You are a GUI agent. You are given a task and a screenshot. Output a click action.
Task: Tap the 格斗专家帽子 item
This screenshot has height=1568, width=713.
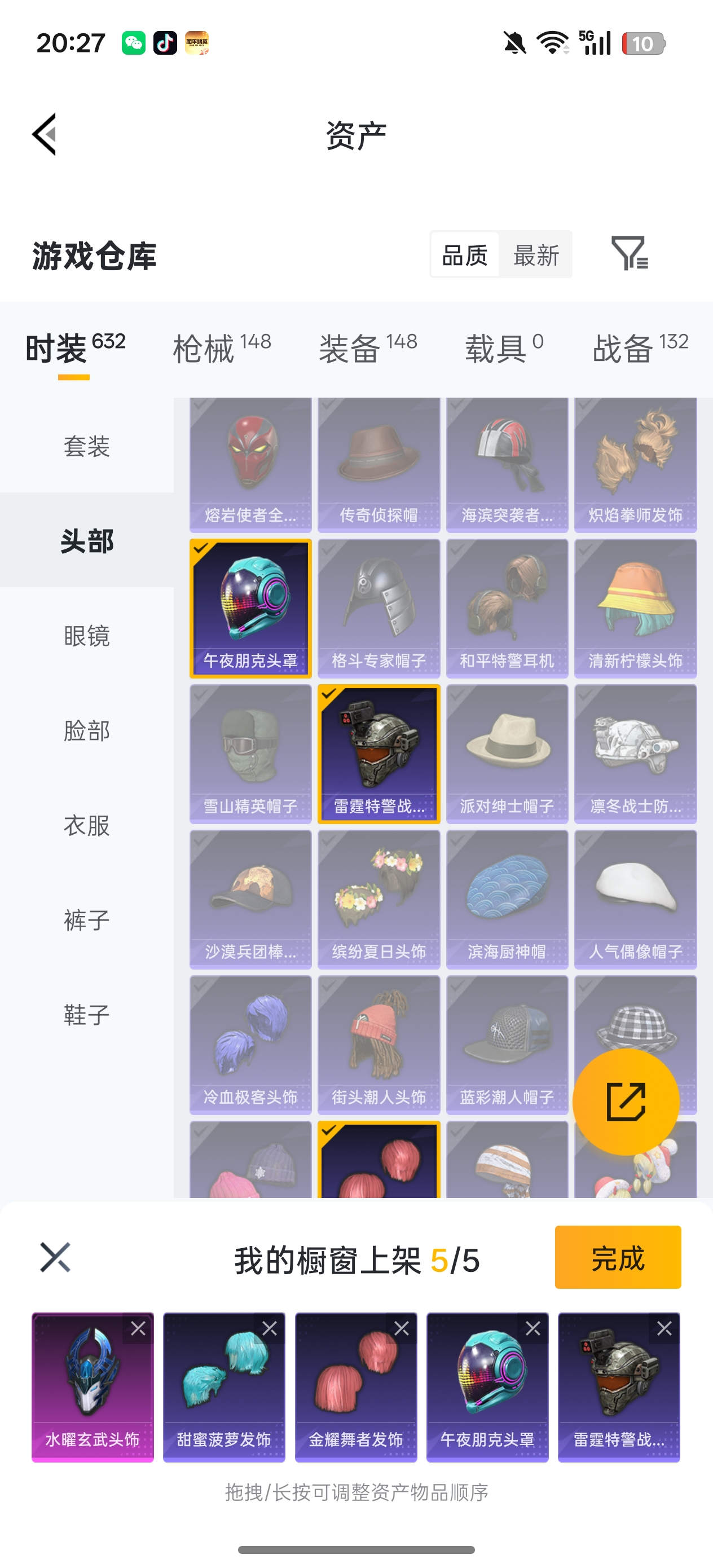[378, 607]
